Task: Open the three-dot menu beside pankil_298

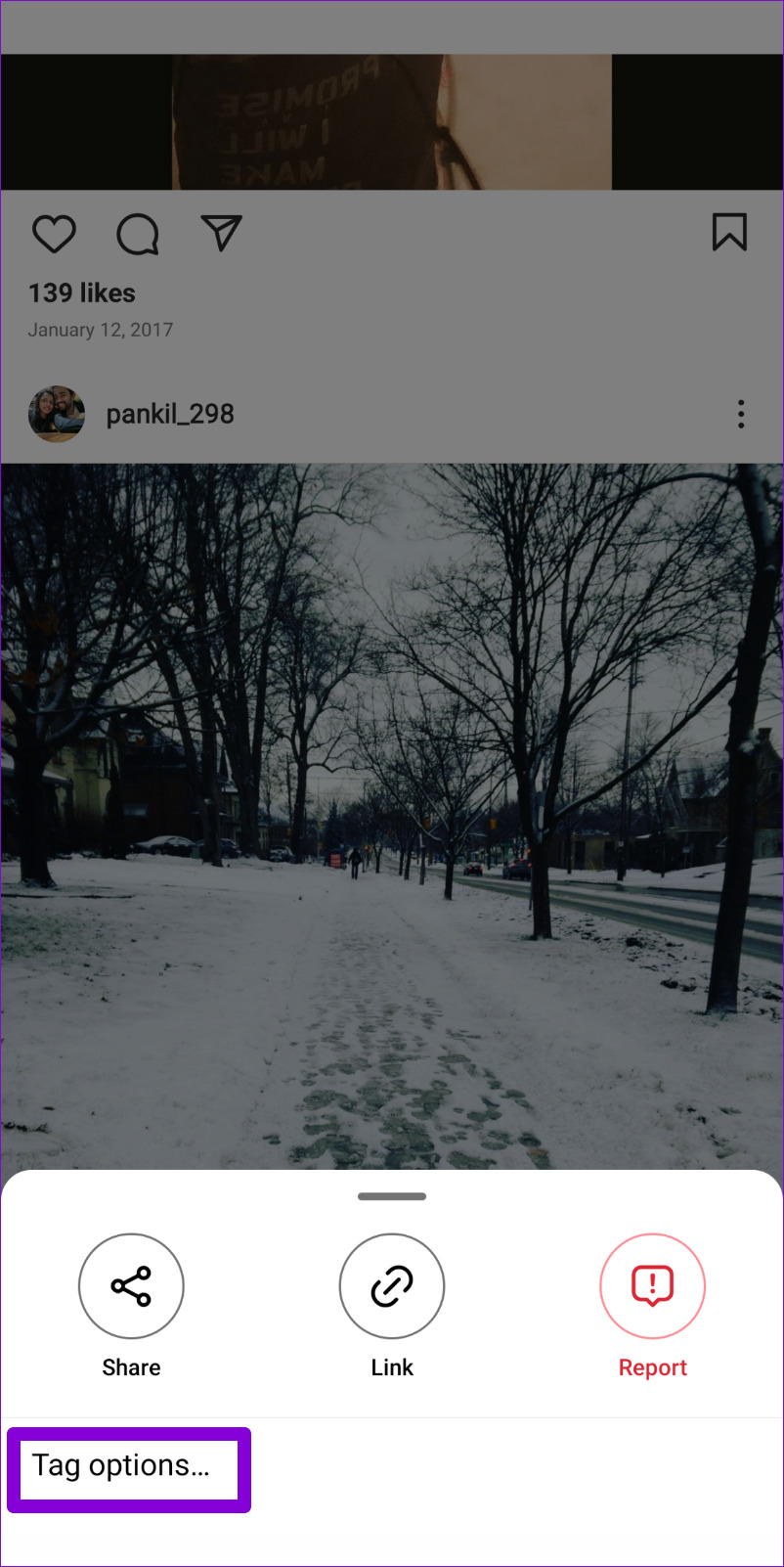Action: [x=741, y=415]
